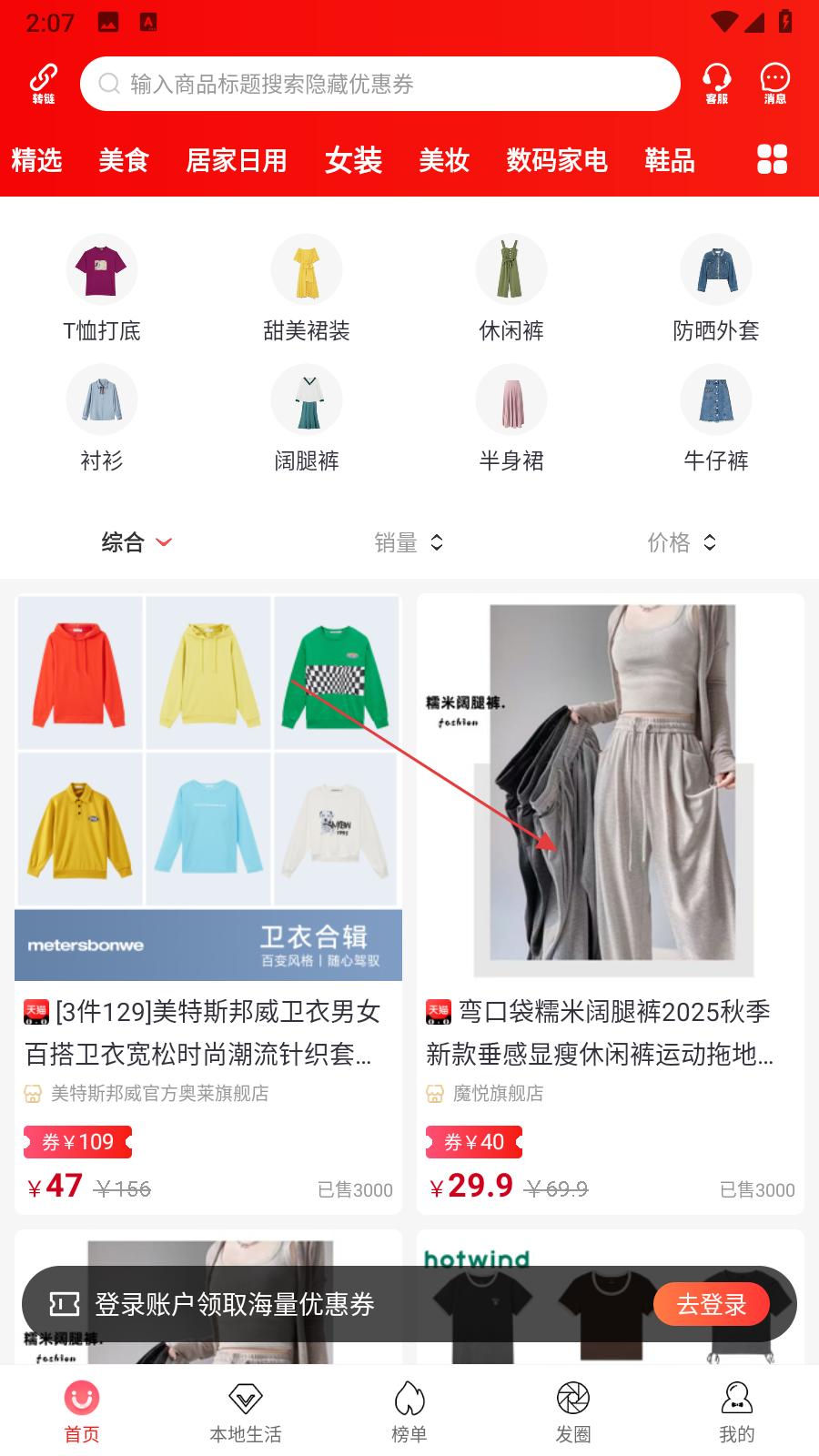Open the 我的 profile tab
Screen dimensions: 819x1456
coord(736,1410)
